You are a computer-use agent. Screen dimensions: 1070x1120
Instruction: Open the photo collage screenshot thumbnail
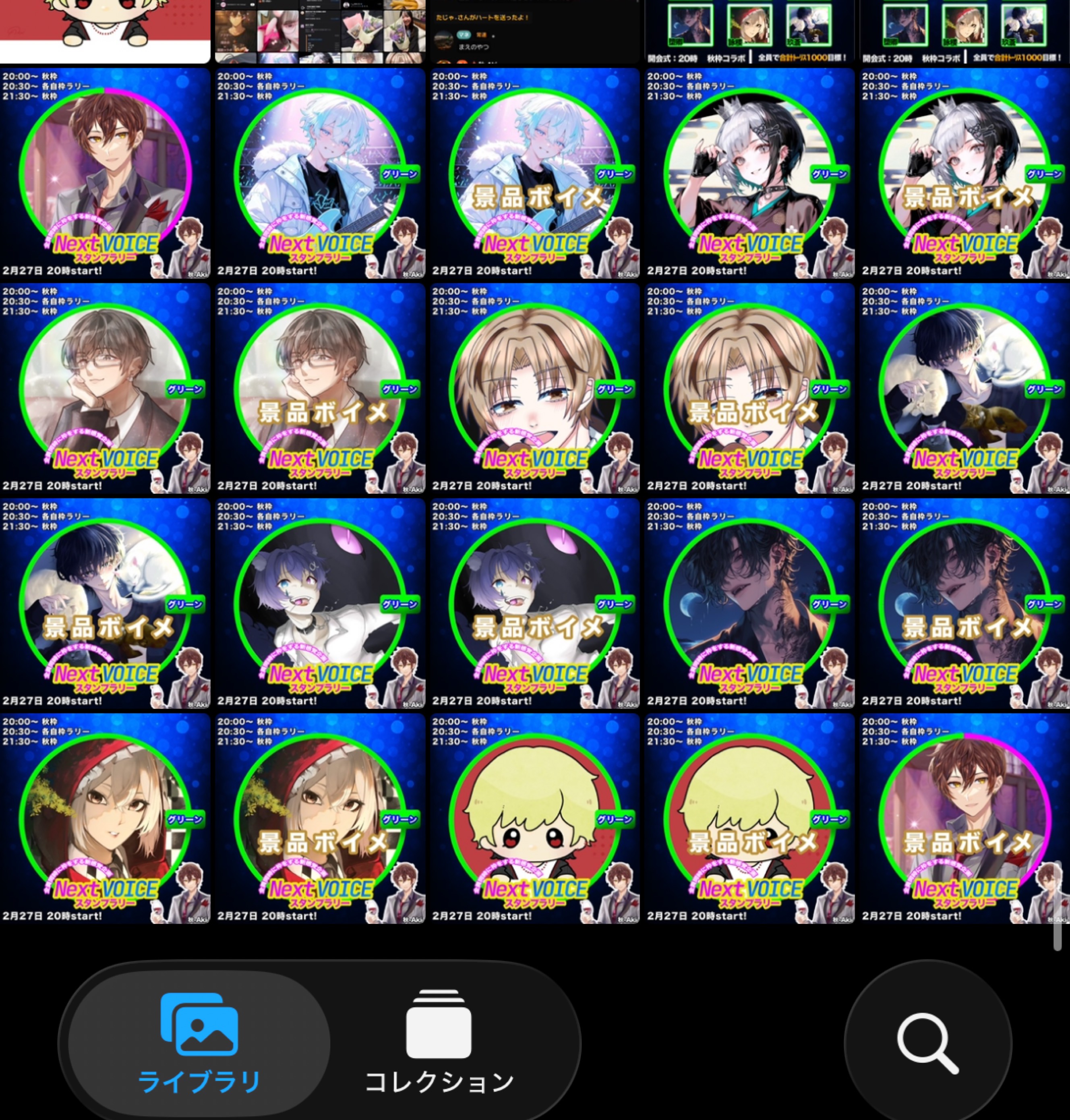click(320, 31)
